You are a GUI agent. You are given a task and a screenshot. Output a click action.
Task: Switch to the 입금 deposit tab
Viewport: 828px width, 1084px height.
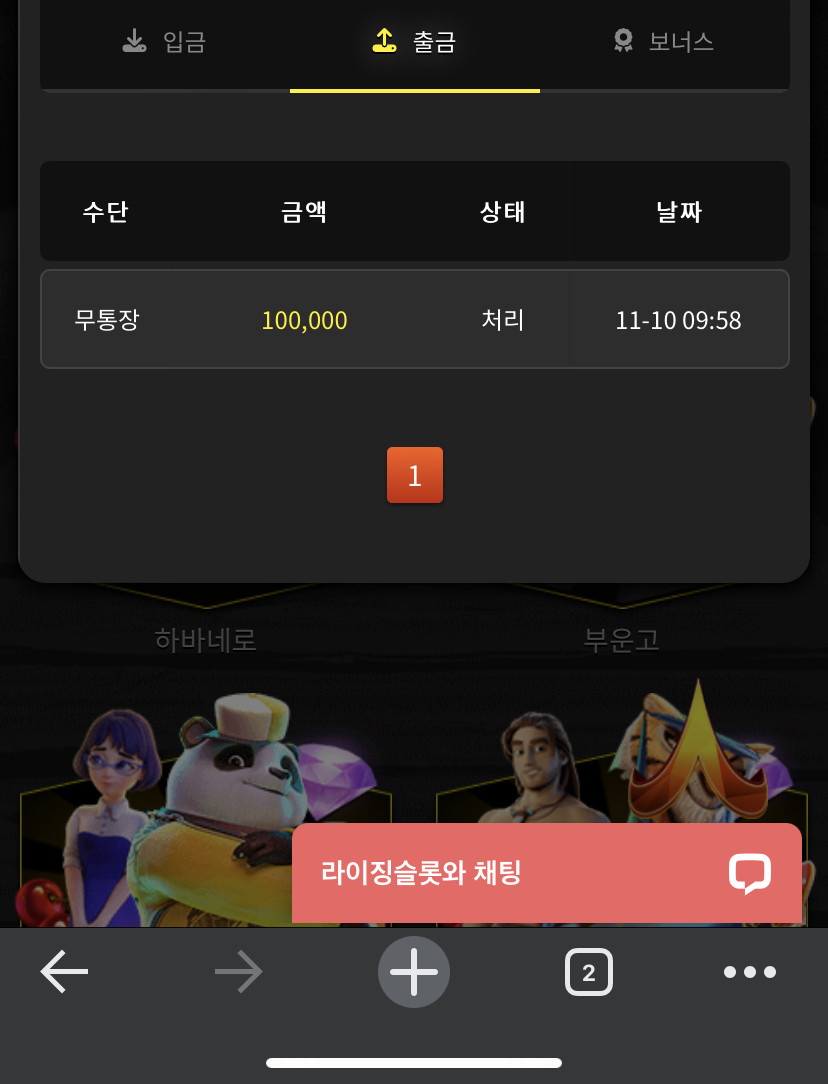[165, 42]
